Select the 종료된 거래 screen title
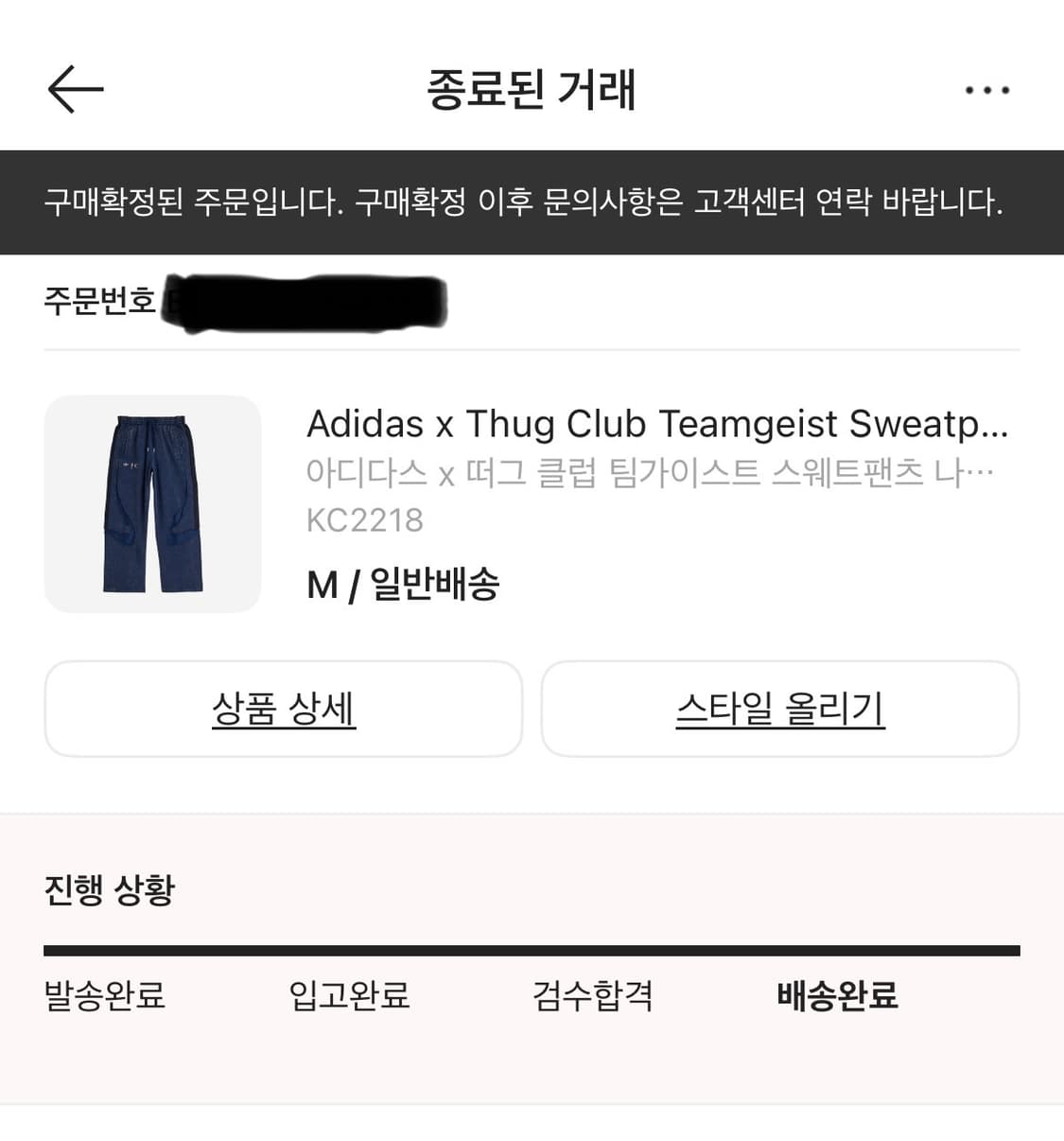 coord(532,89)
